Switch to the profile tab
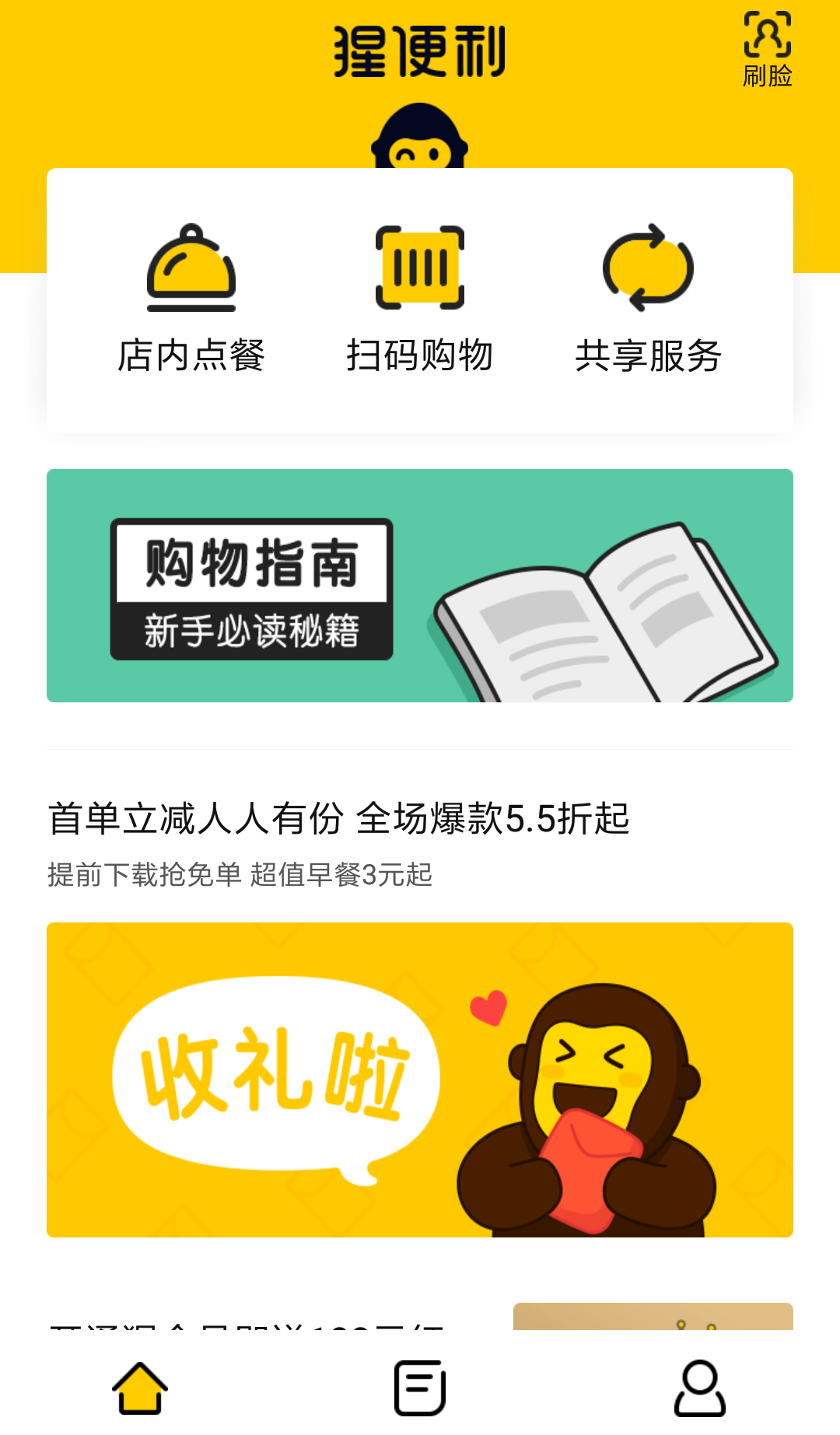This screenshot has width=840, height=1435. click(x=699, y=1387)
